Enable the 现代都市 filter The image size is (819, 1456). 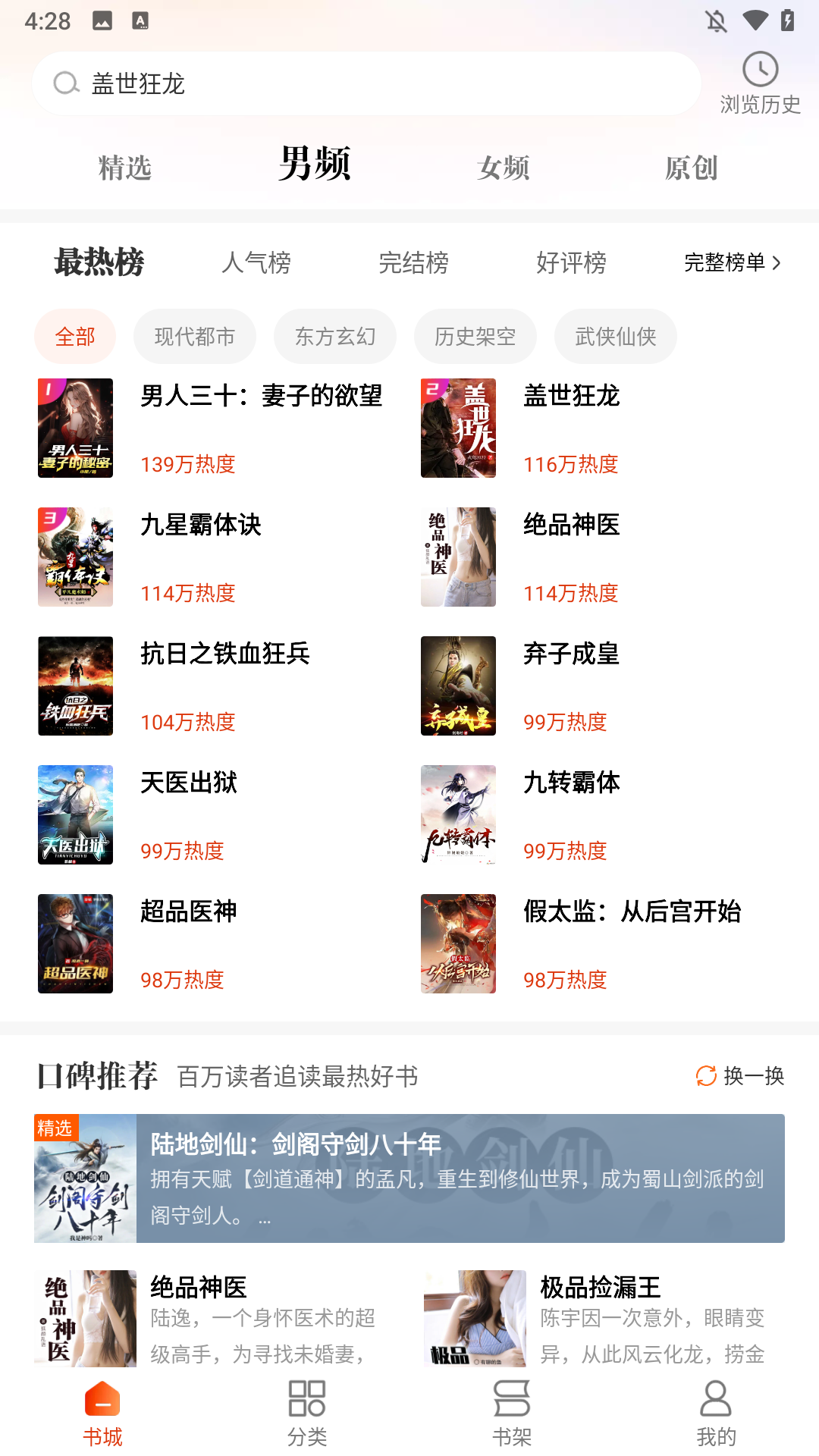pyautogui.click(x=194, y=336)
